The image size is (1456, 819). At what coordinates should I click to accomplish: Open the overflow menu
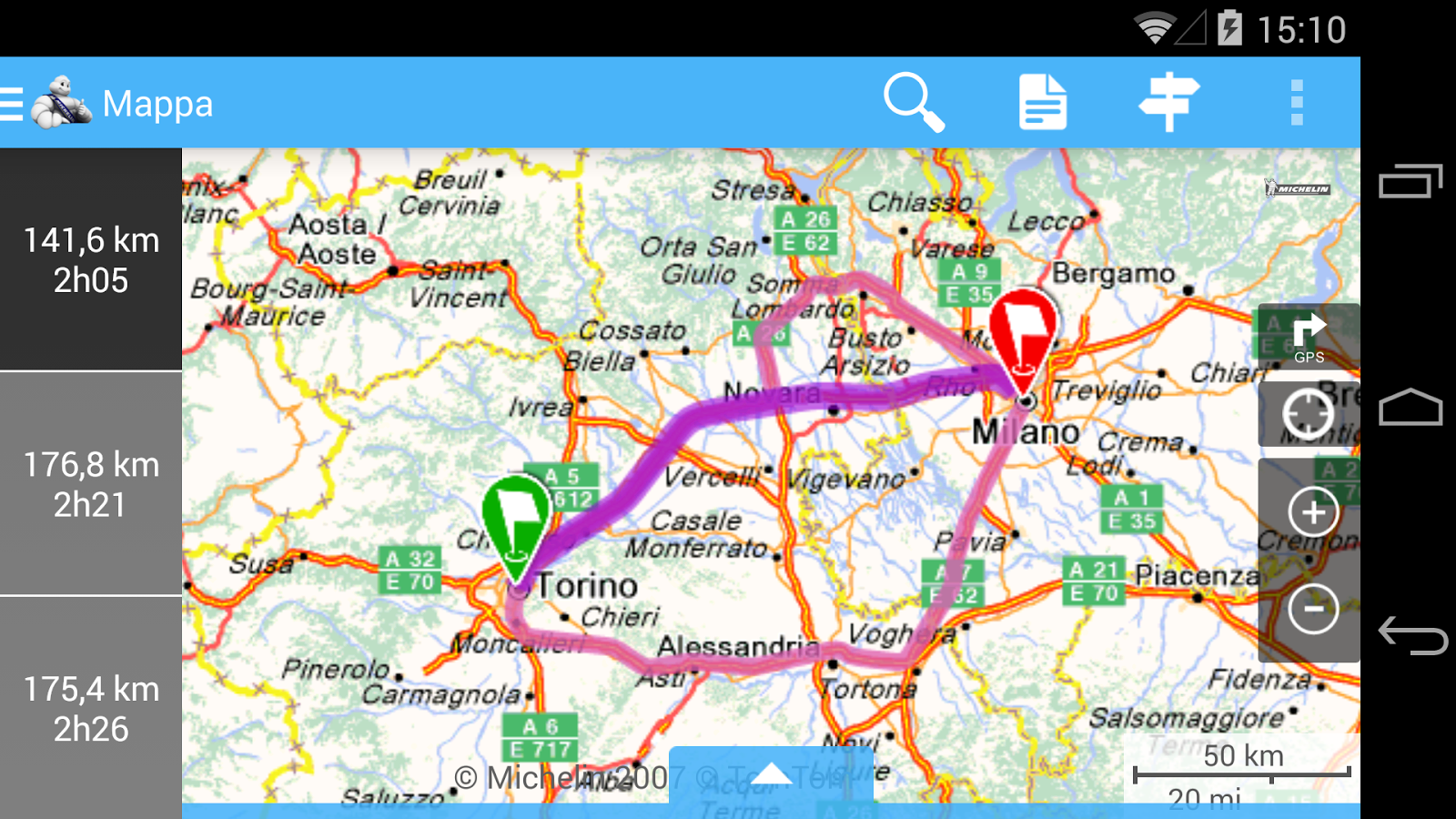(1297, 103)
